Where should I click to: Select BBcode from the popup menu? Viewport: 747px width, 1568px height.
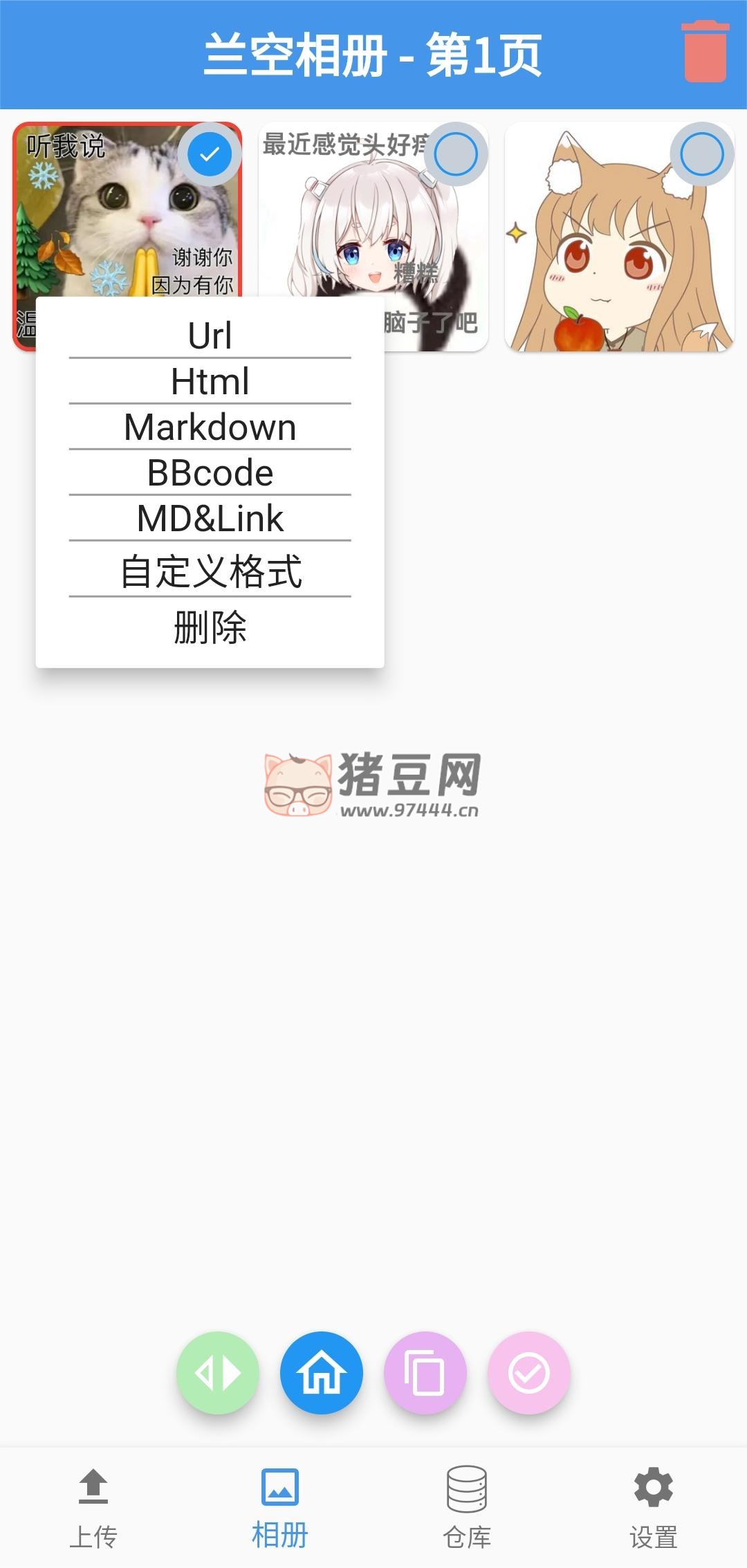pyautogui.click(x=210, y=473)
